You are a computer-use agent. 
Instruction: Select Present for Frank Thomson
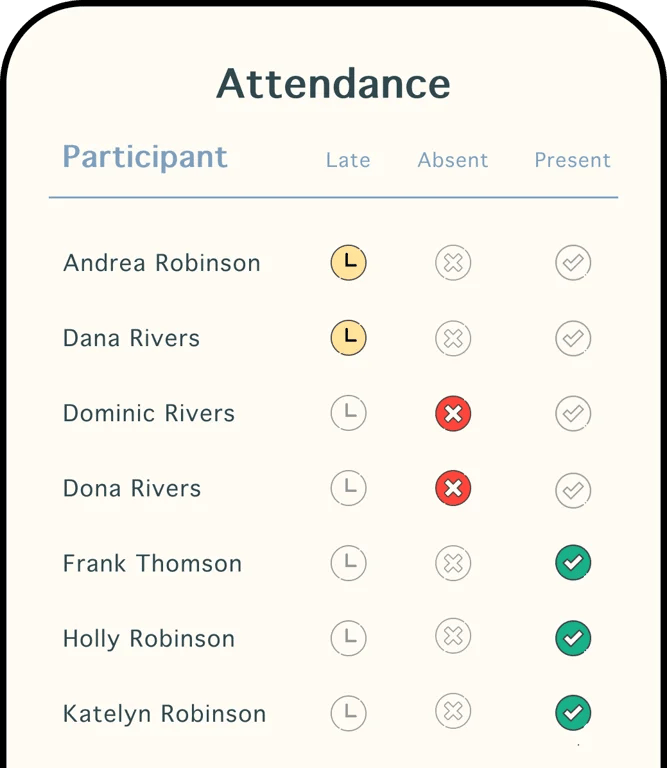tap(573, 563)
